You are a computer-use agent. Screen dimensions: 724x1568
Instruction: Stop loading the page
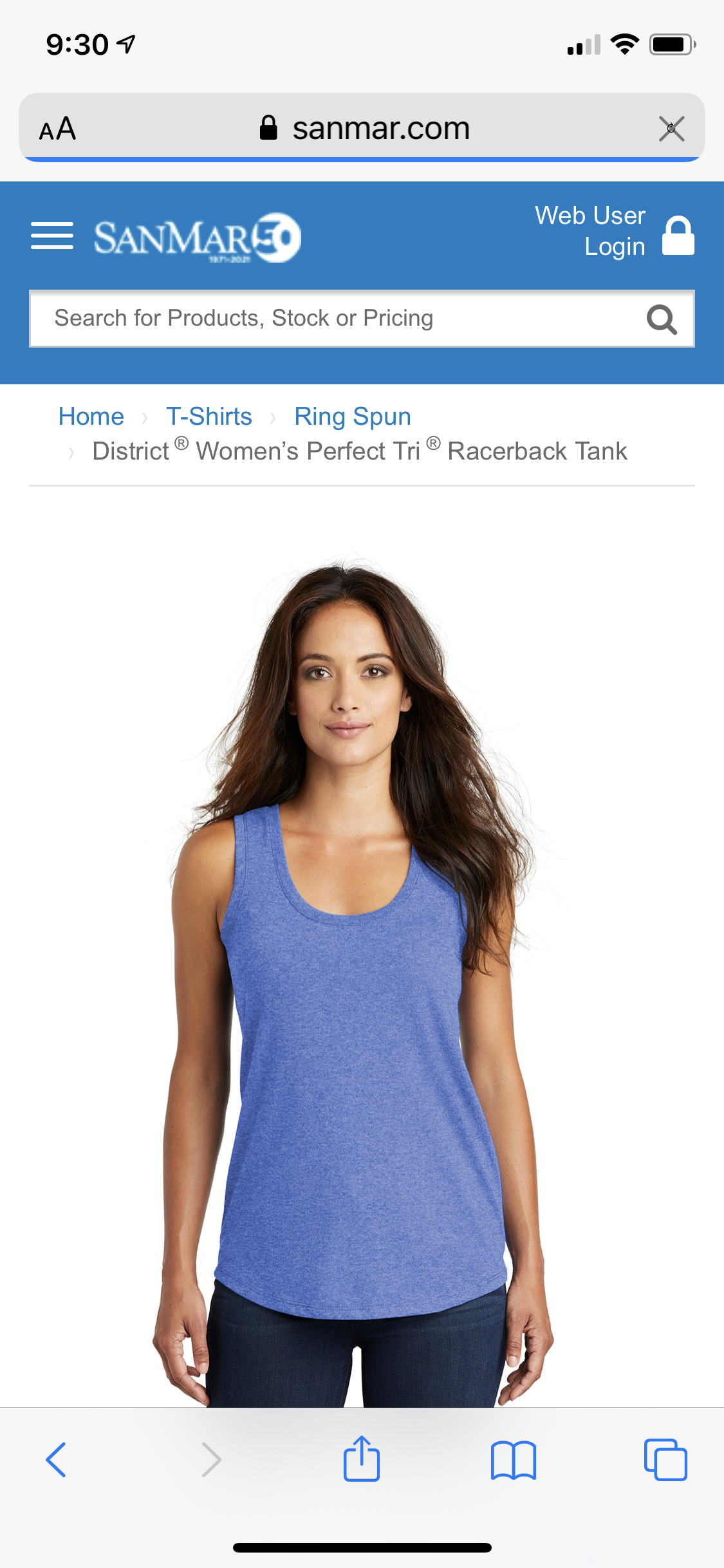671,129
